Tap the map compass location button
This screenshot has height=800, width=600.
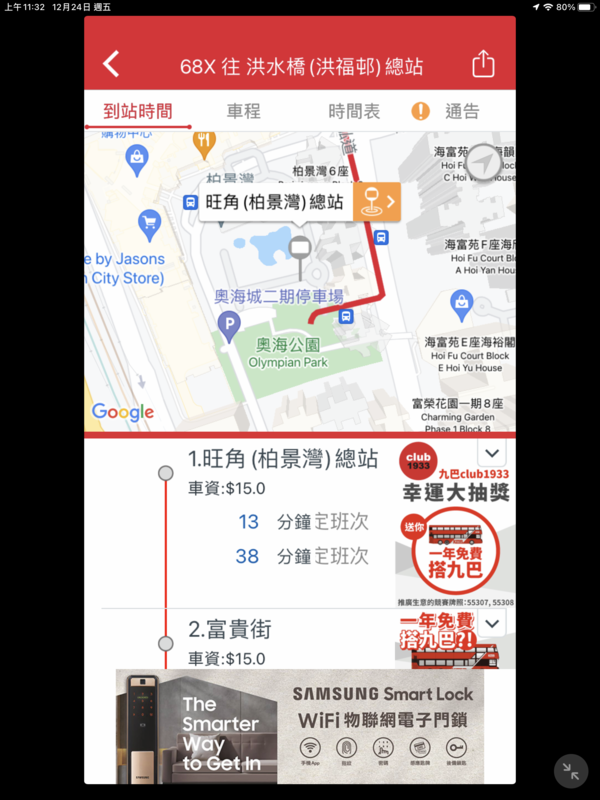click(x=485, y=162)
